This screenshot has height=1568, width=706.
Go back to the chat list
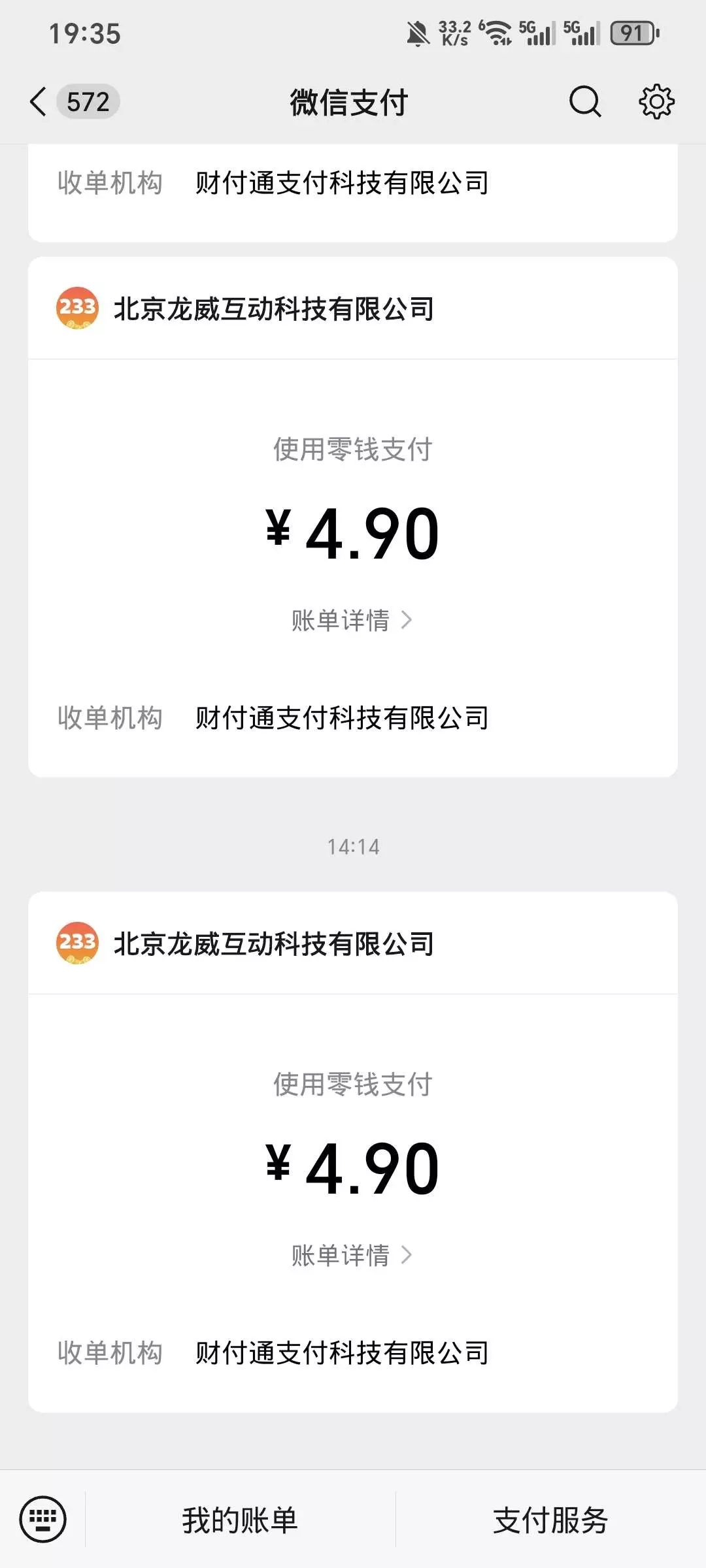[39, 102]
